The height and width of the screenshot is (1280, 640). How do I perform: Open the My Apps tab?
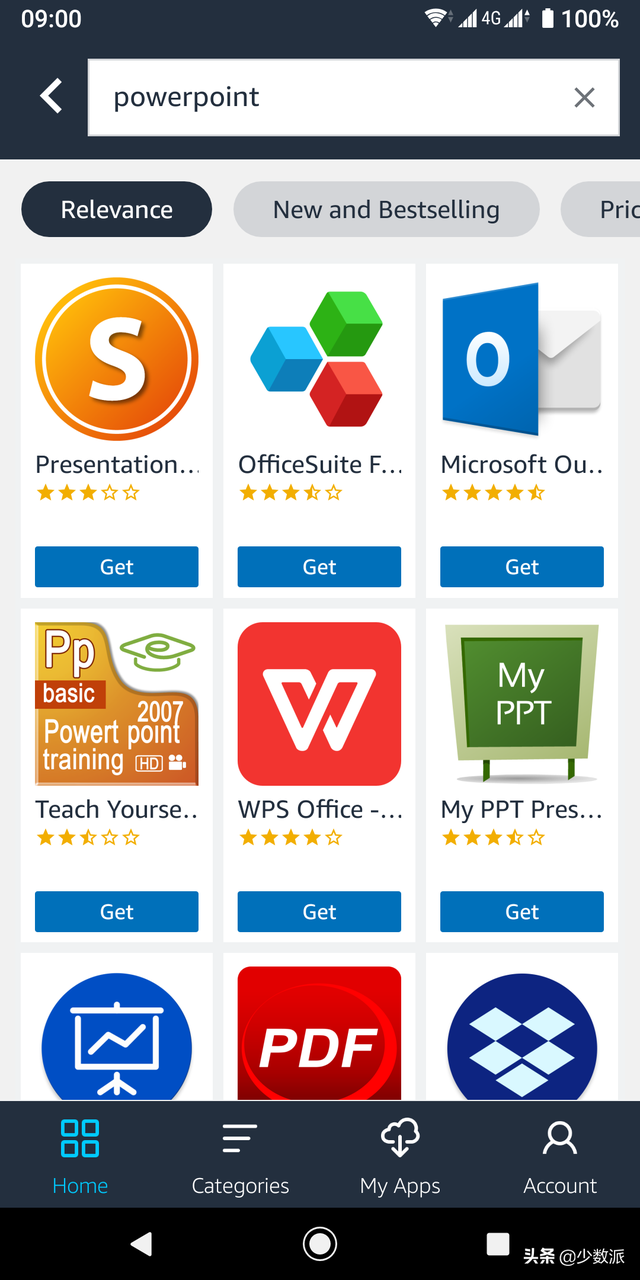point(400,1158)
